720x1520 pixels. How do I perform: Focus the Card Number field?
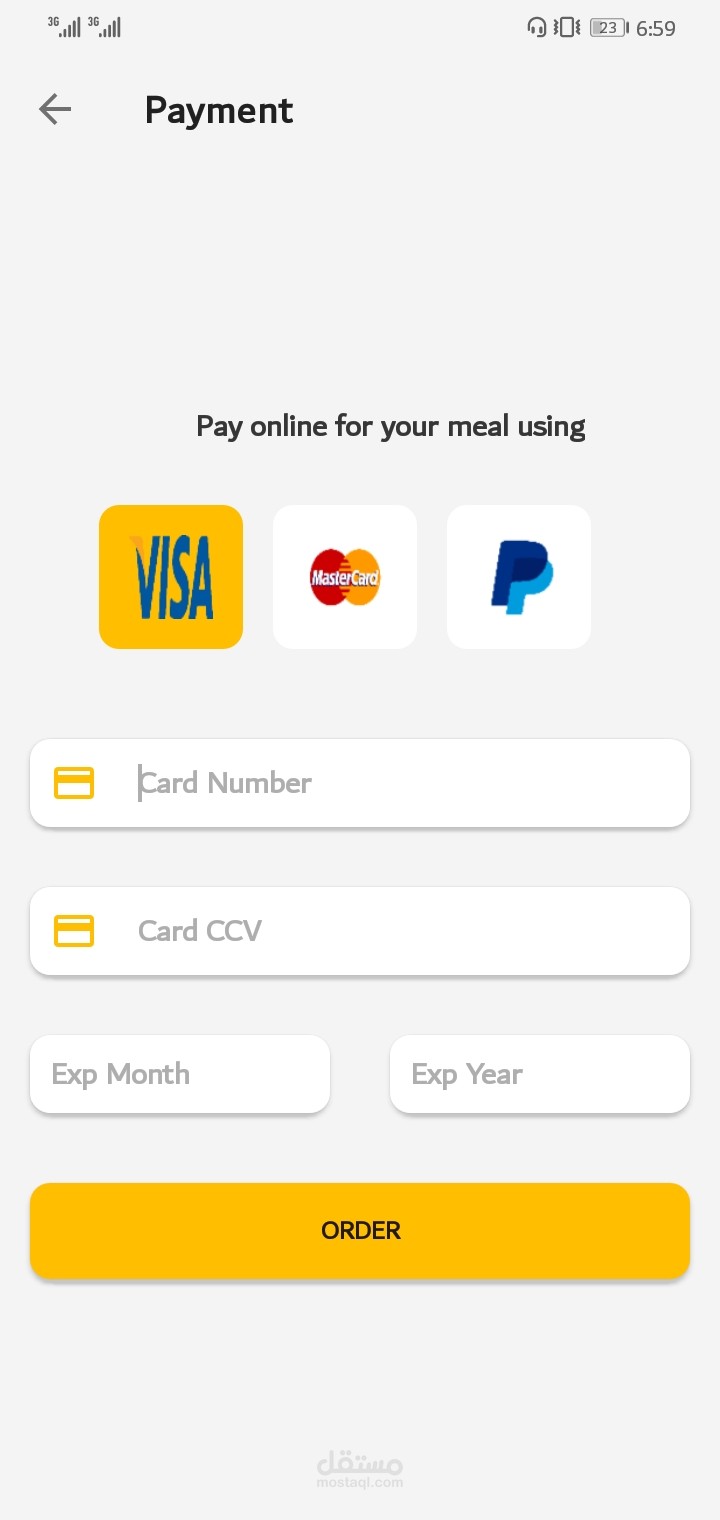pos(360,783)
